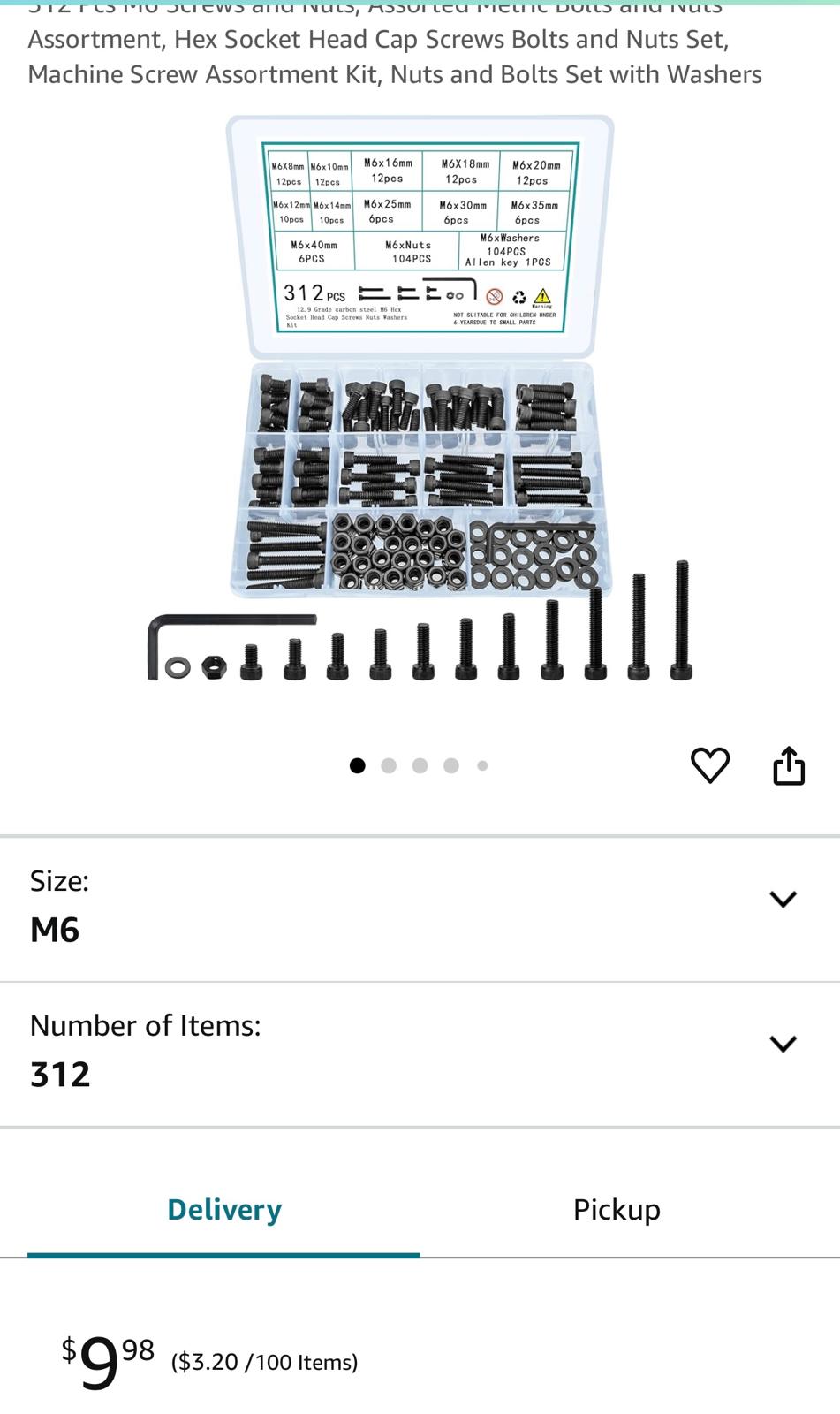Select the Delivery tab
Viewport: 840px width, 1414px height.
[x=224, y=1210]
